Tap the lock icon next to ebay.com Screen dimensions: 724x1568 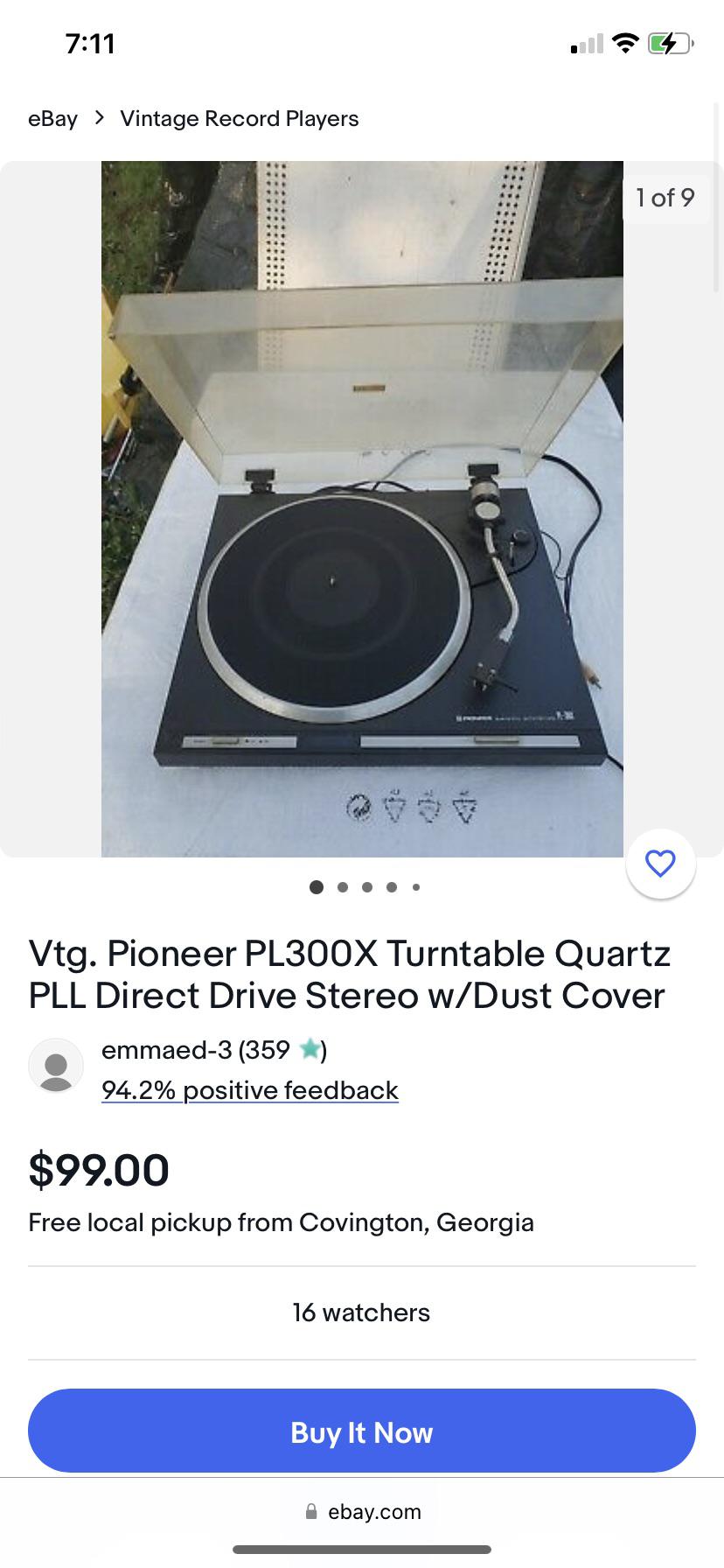click(x=311, y=1511)
